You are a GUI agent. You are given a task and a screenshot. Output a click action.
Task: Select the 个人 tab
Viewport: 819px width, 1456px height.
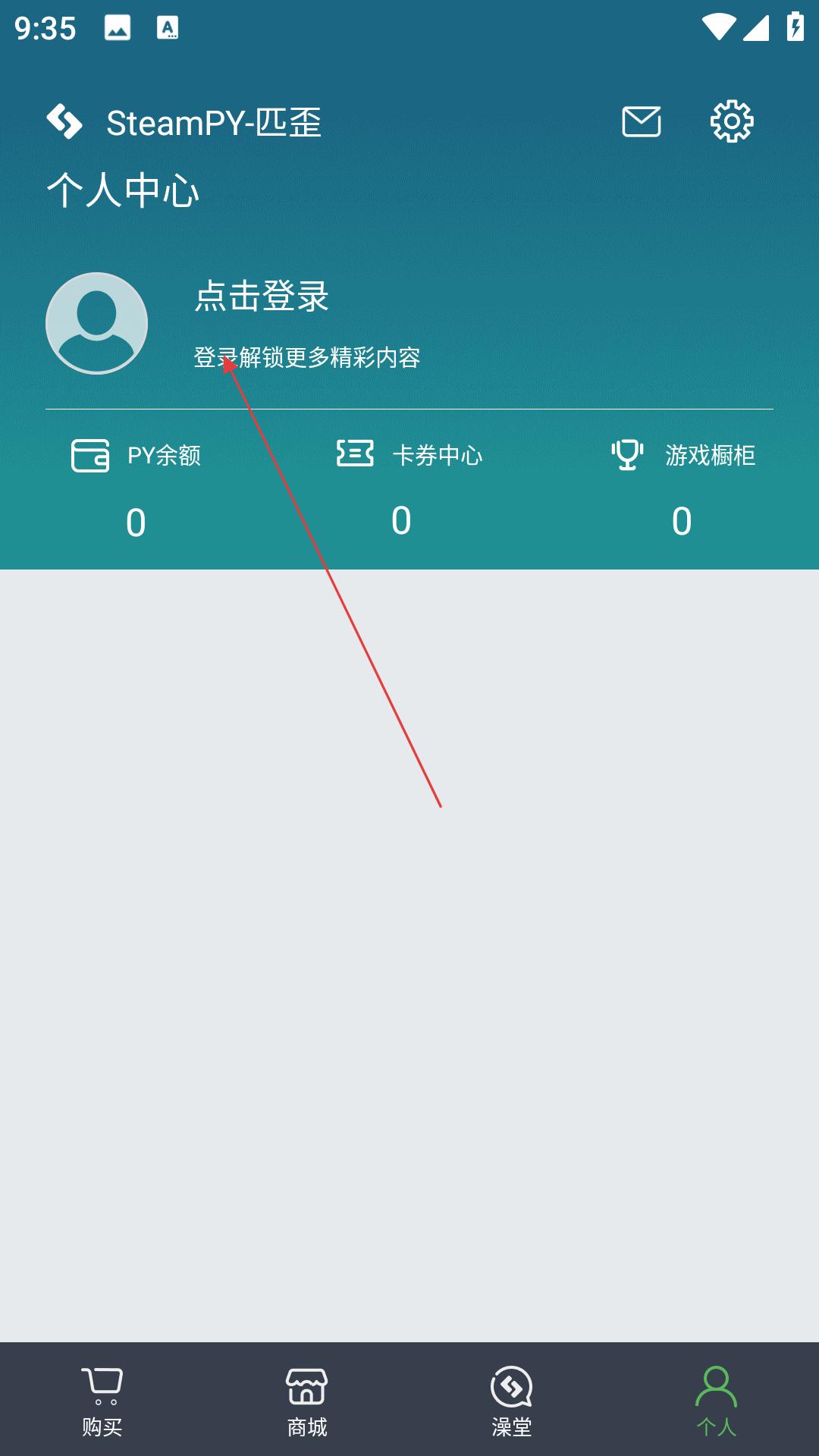(x=717, y=1401)
